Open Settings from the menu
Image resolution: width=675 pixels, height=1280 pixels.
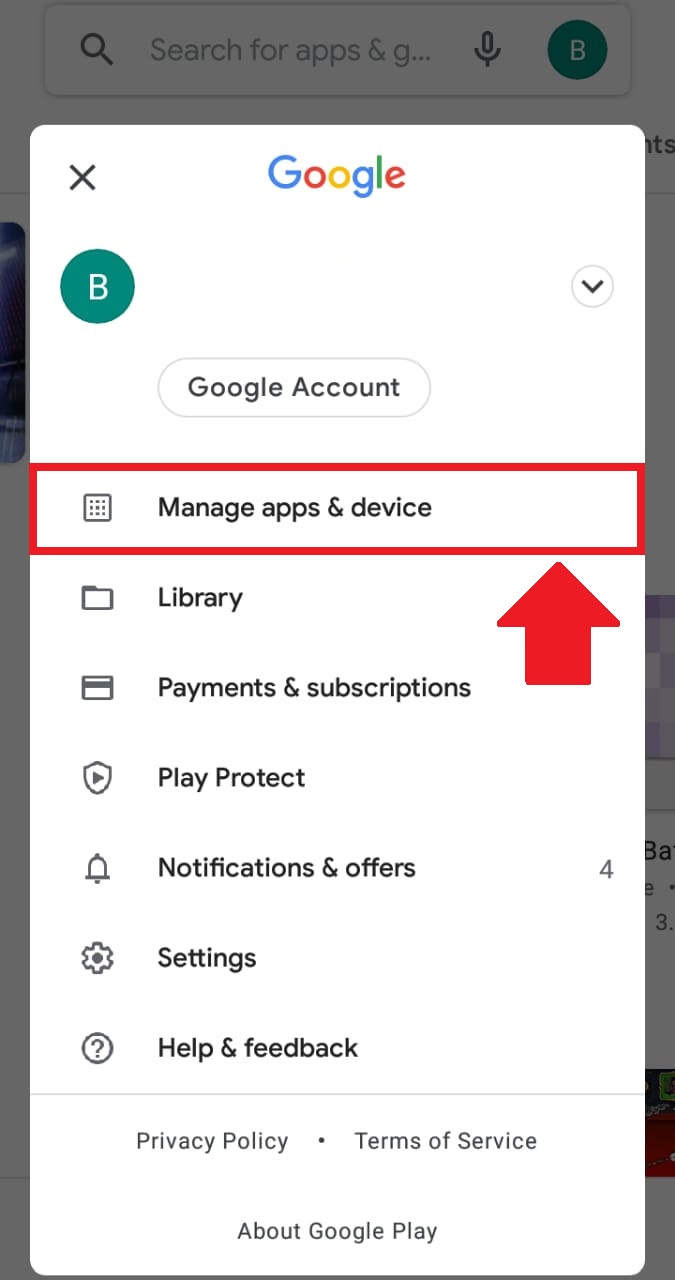(x=337, y=958)
